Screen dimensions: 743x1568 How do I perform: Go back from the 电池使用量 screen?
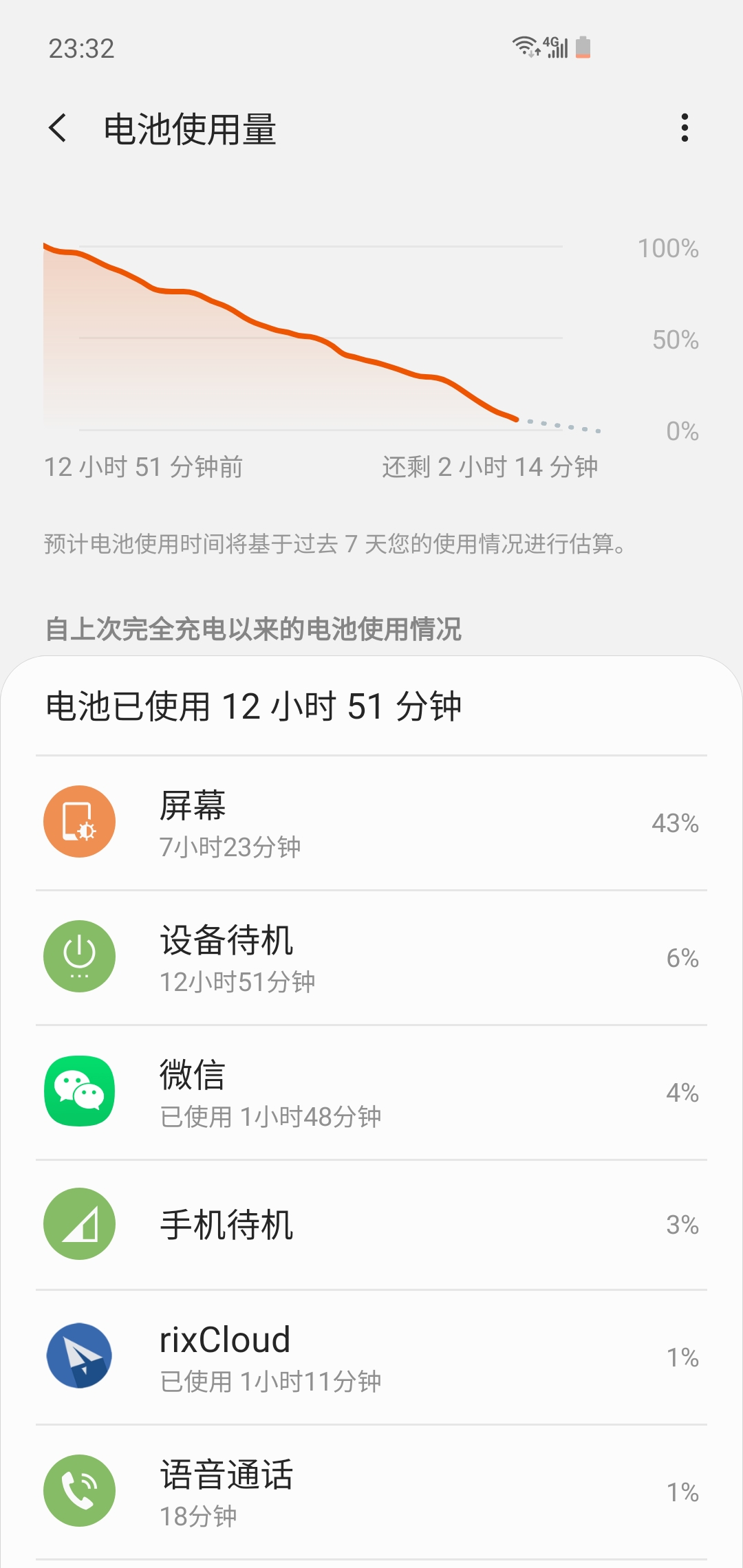[58, 129]
